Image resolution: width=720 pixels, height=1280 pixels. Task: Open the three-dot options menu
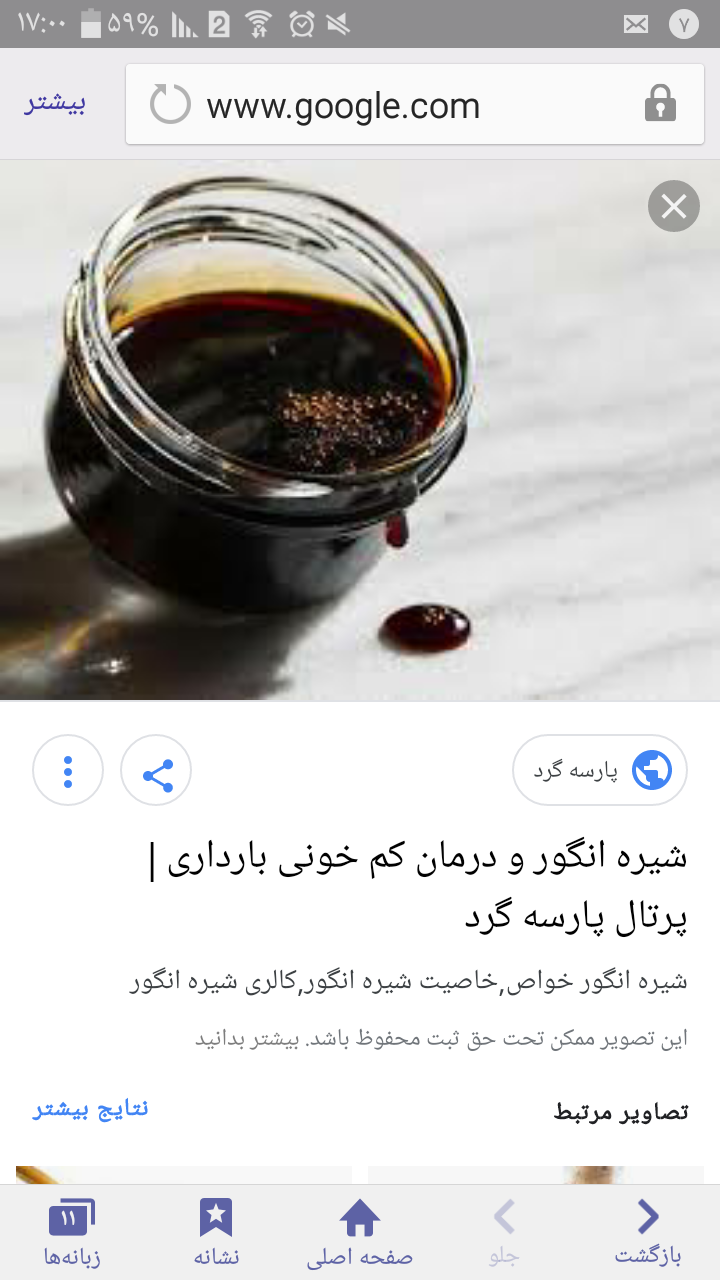tap(68, 770)
